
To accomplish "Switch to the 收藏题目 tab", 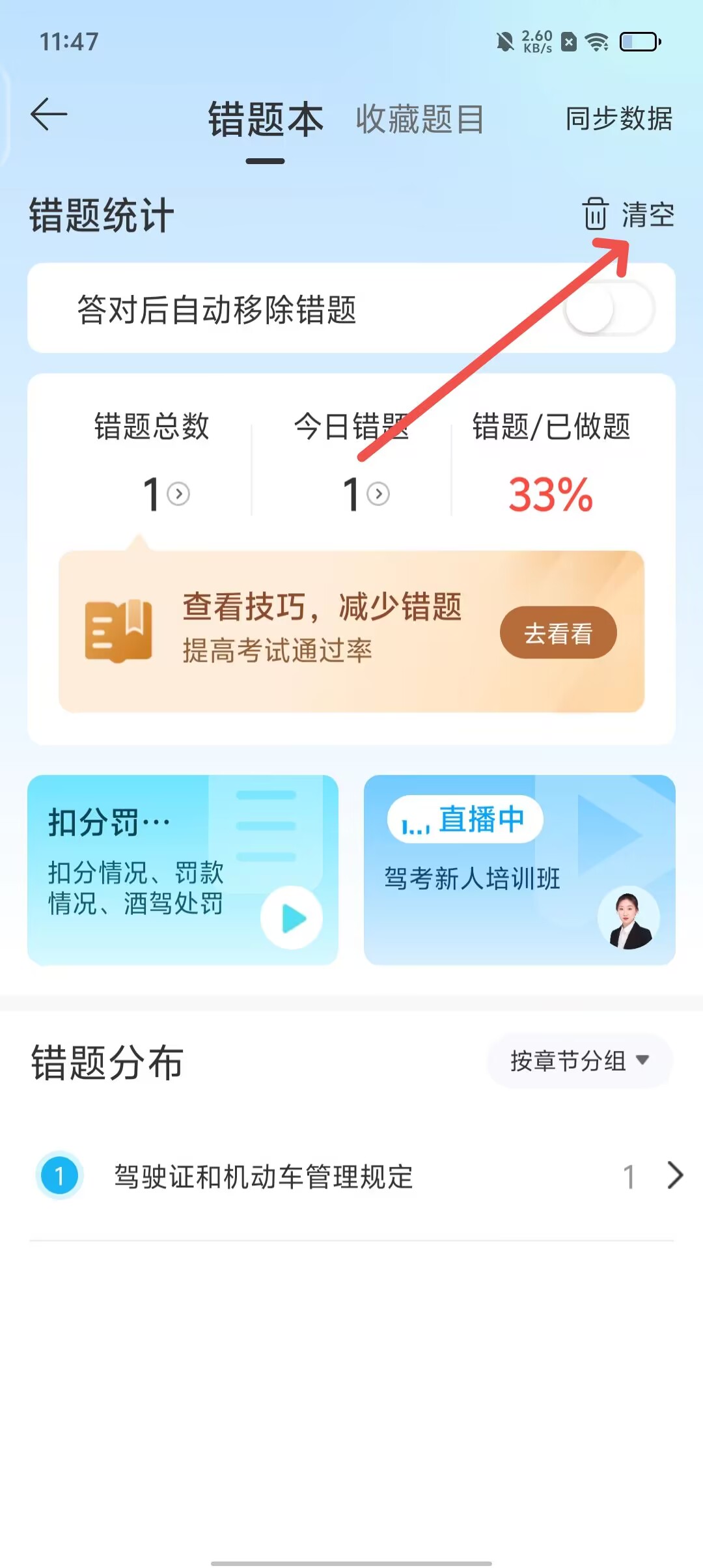I will point(419,119).
